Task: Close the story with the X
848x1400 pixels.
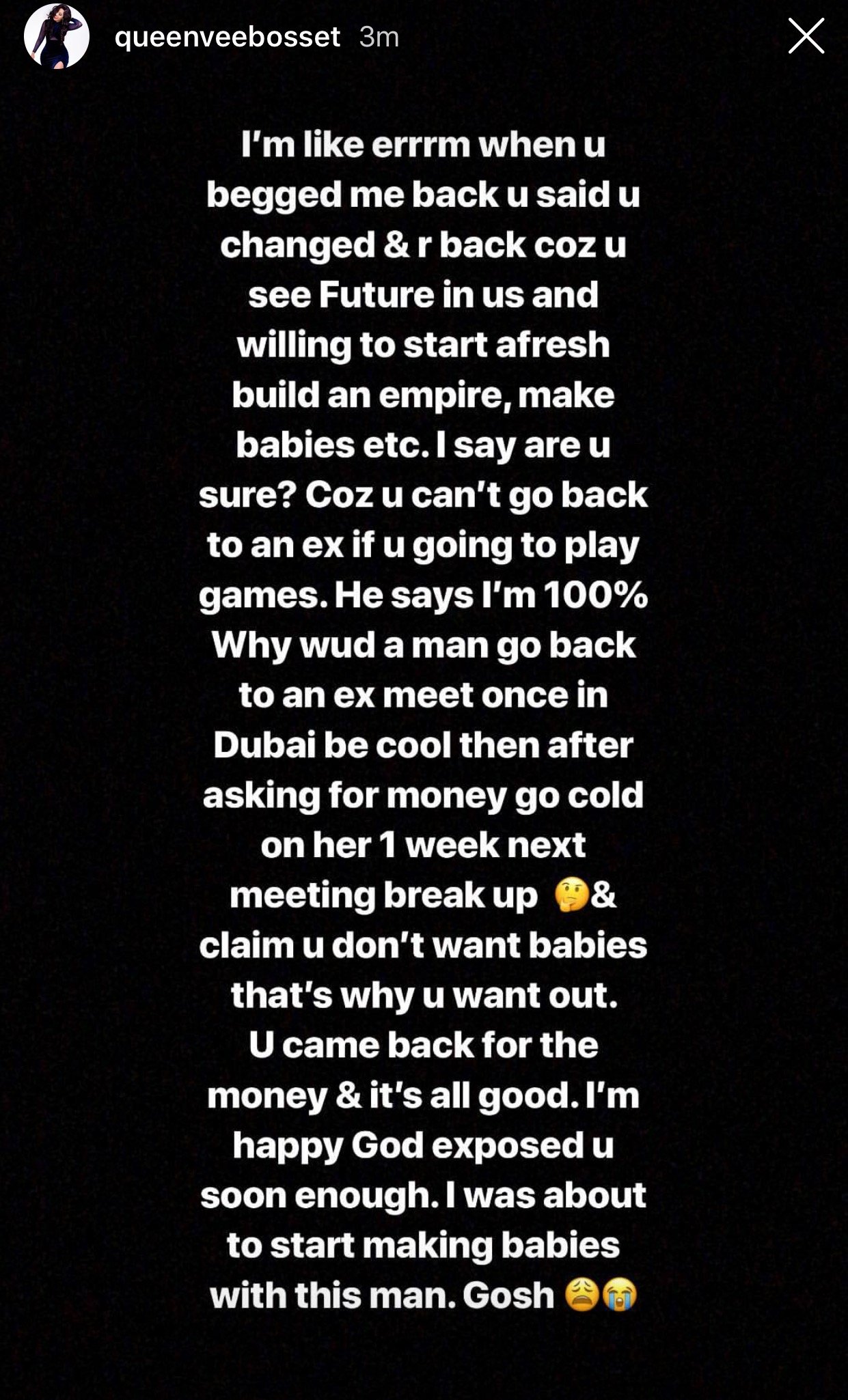Action: pos(806,36)
